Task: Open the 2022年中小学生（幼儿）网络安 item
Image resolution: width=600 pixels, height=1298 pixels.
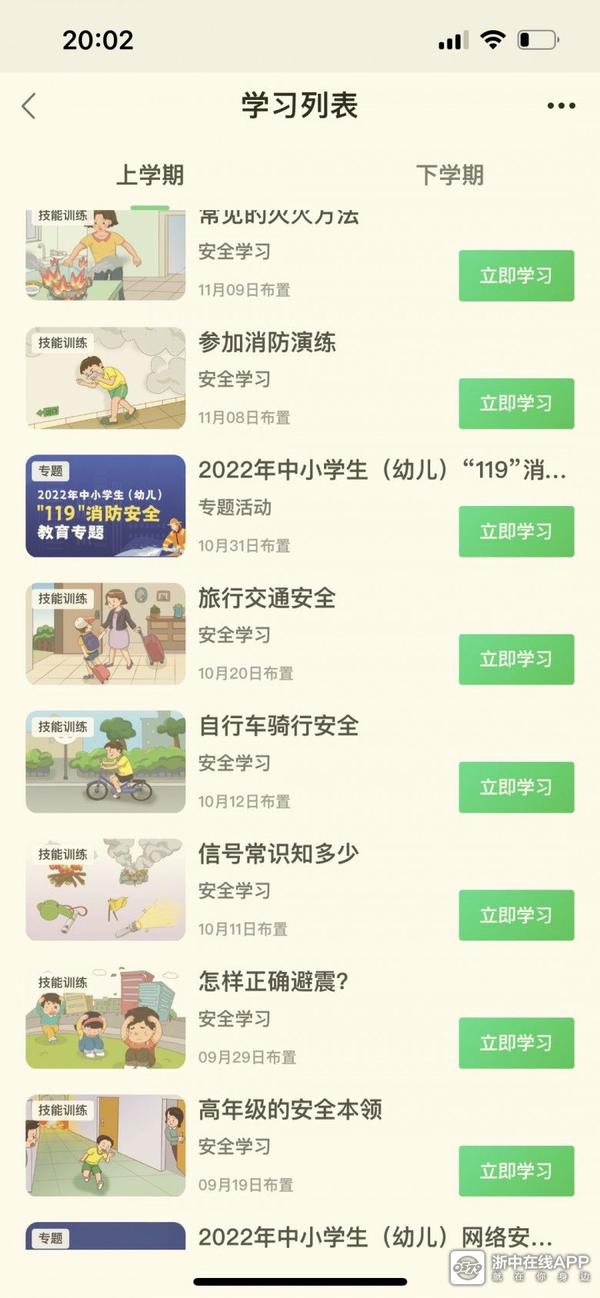Action: coord(375,1236)
